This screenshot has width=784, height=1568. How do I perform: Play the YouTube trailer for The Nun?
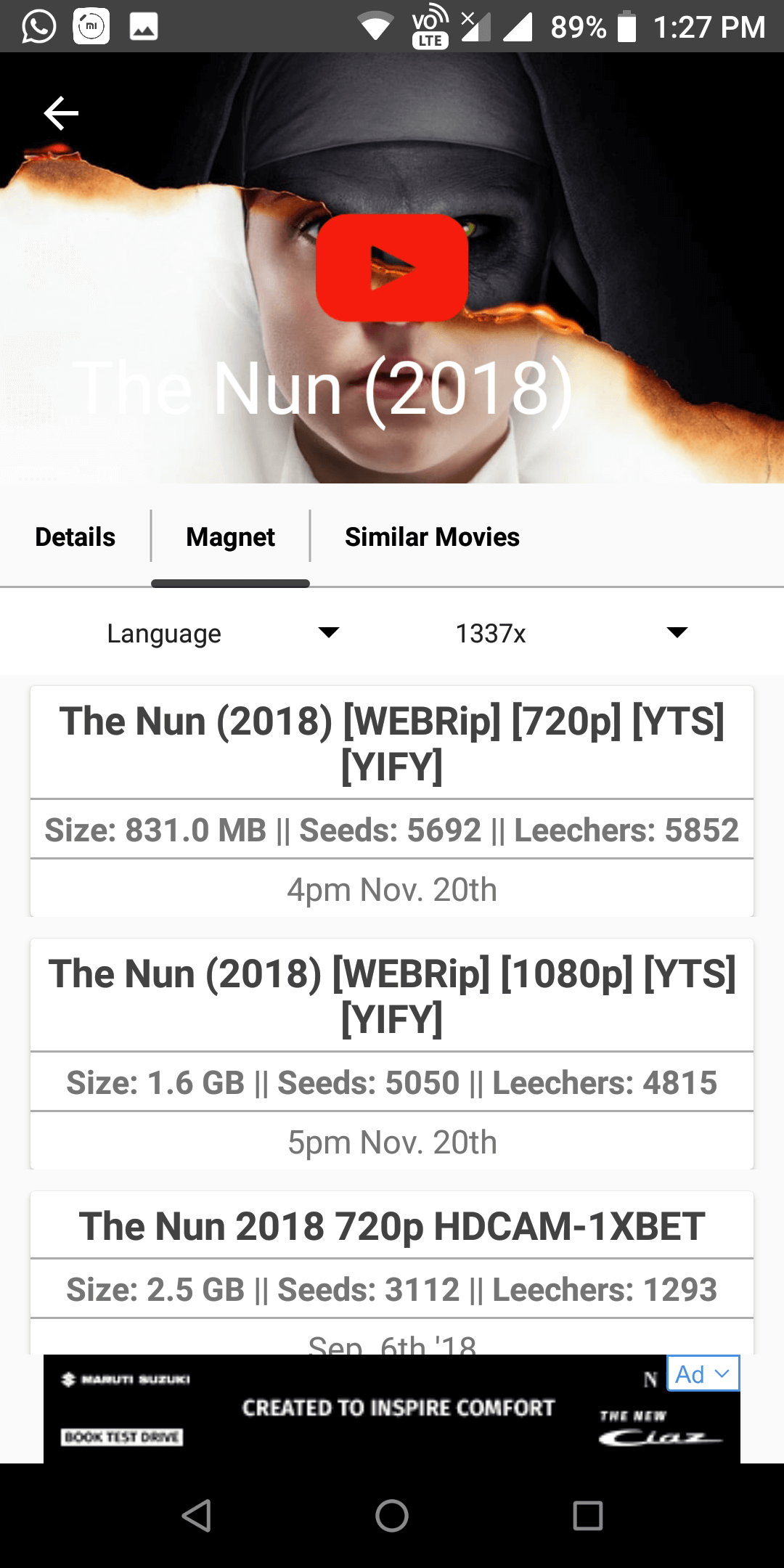392,268
